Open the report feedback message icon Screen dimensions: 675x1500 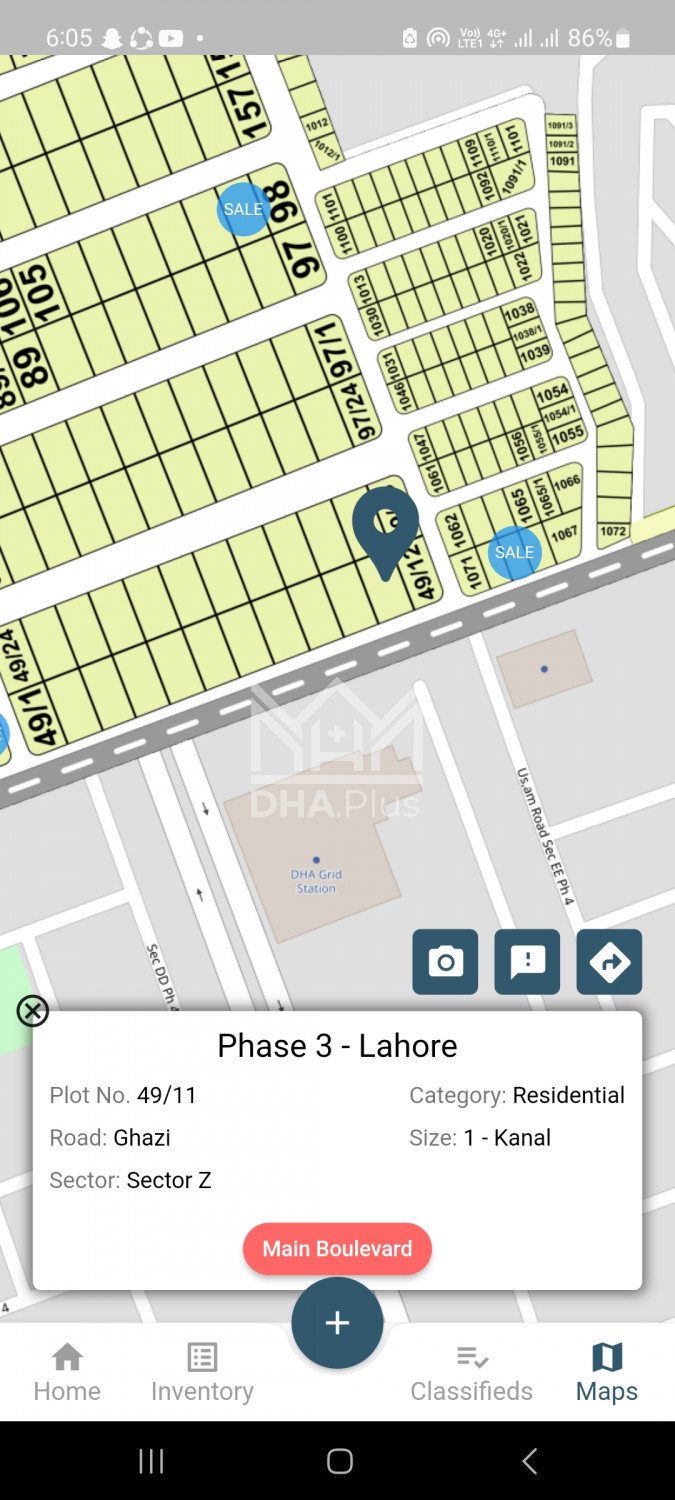(x=527, y=962)
